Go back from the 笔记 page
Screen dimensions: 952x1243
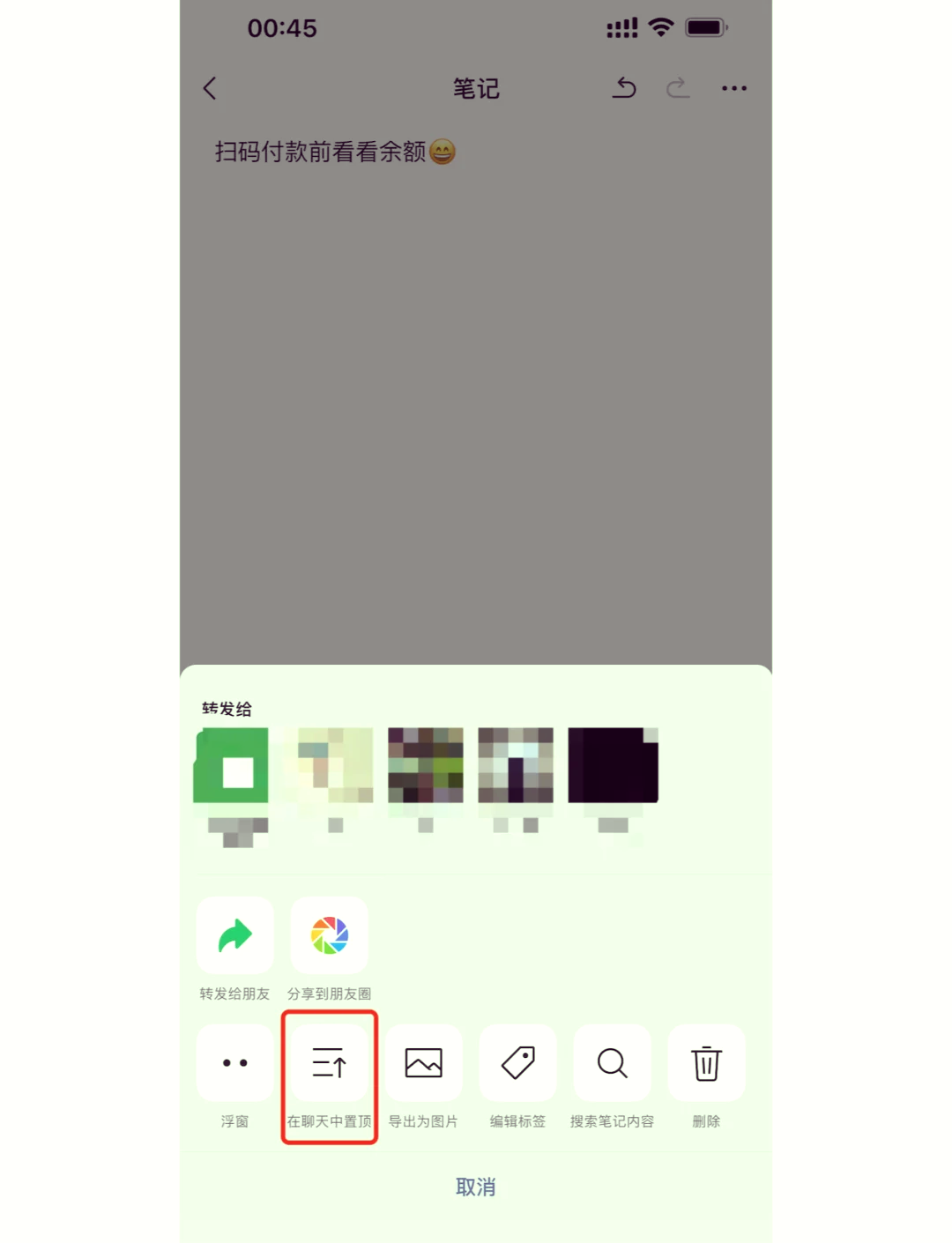point(210,88)
